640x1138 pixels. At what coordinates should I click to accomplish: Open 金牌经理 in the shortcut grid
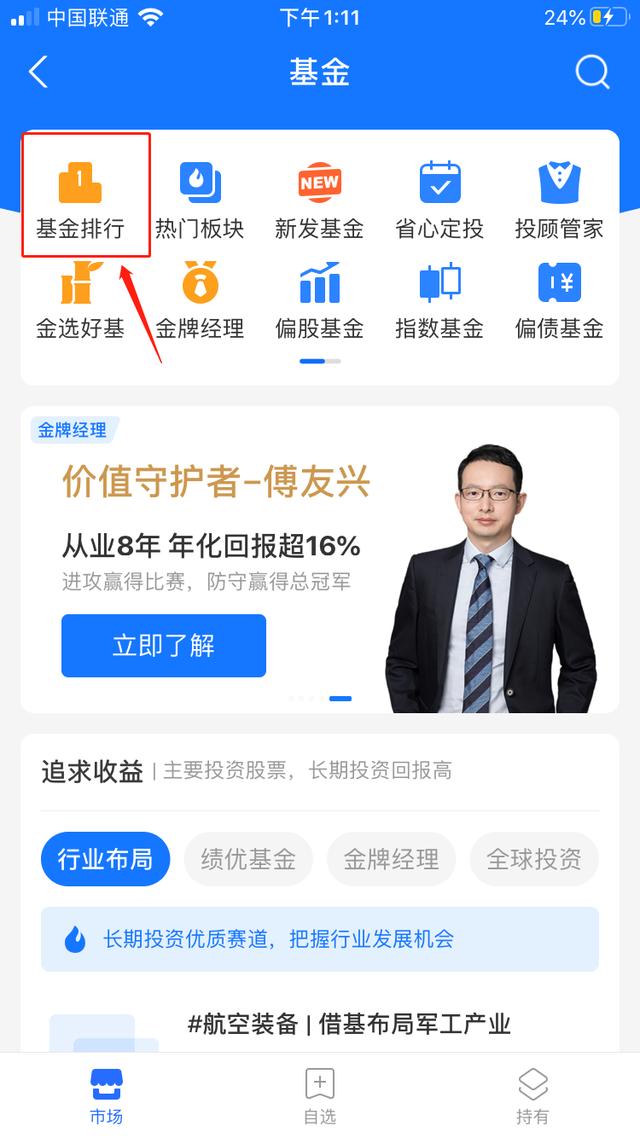pos(200,299)
